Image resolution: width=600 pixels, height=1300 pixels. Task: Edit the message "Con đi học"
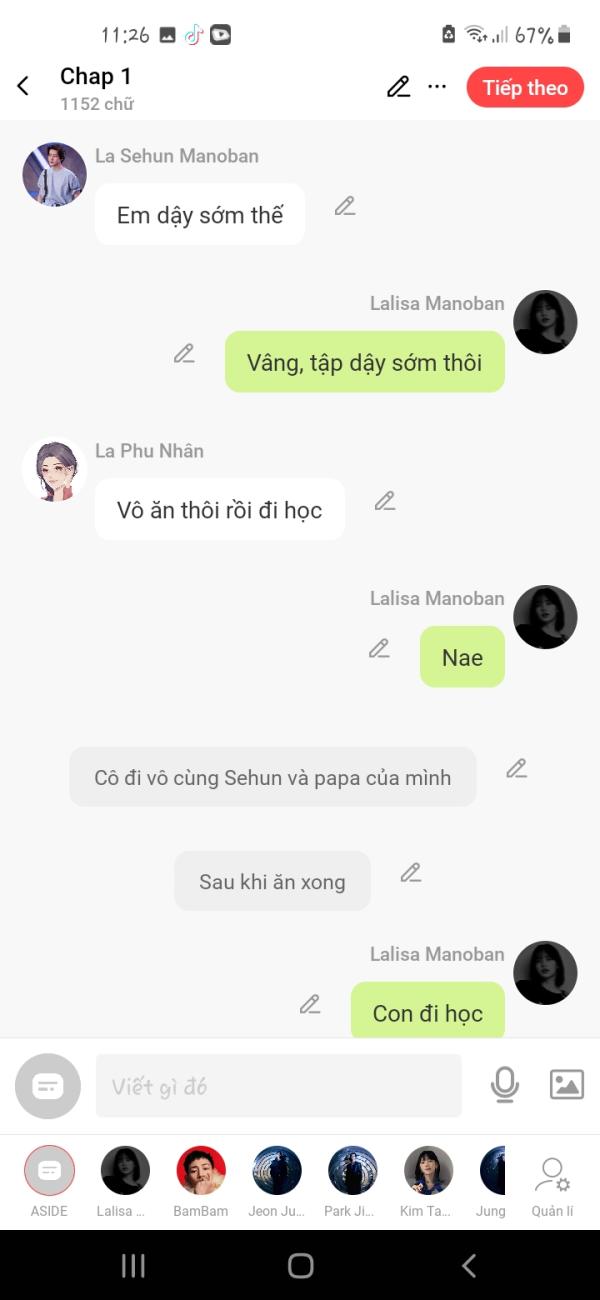click(x=310, y=1004)
